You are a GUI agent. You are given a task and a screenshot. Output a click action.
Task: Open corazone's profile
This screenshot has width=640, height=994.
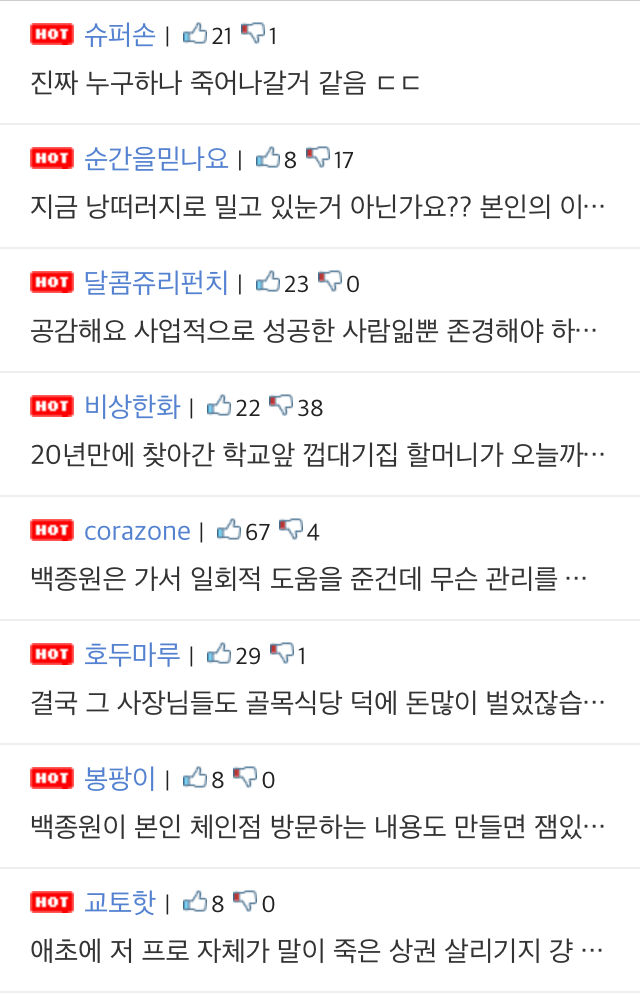[137, 531]
